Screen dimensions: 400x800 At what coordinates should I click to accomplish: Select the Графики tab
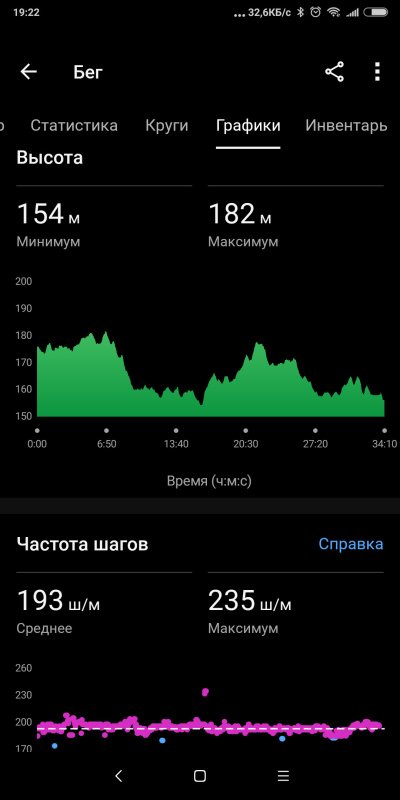coord(248,125)
